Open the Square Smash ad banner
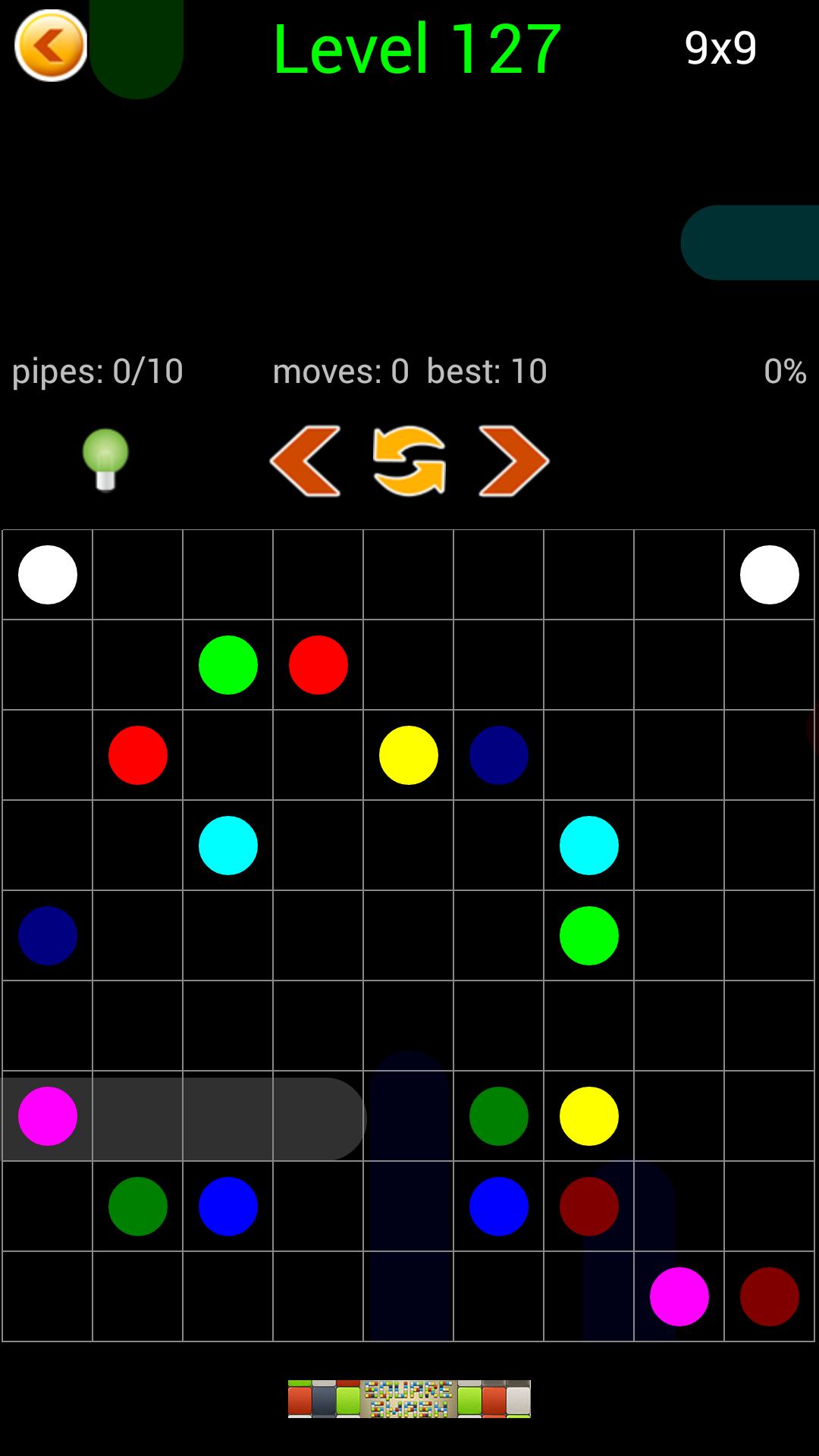 [409, 1398]
